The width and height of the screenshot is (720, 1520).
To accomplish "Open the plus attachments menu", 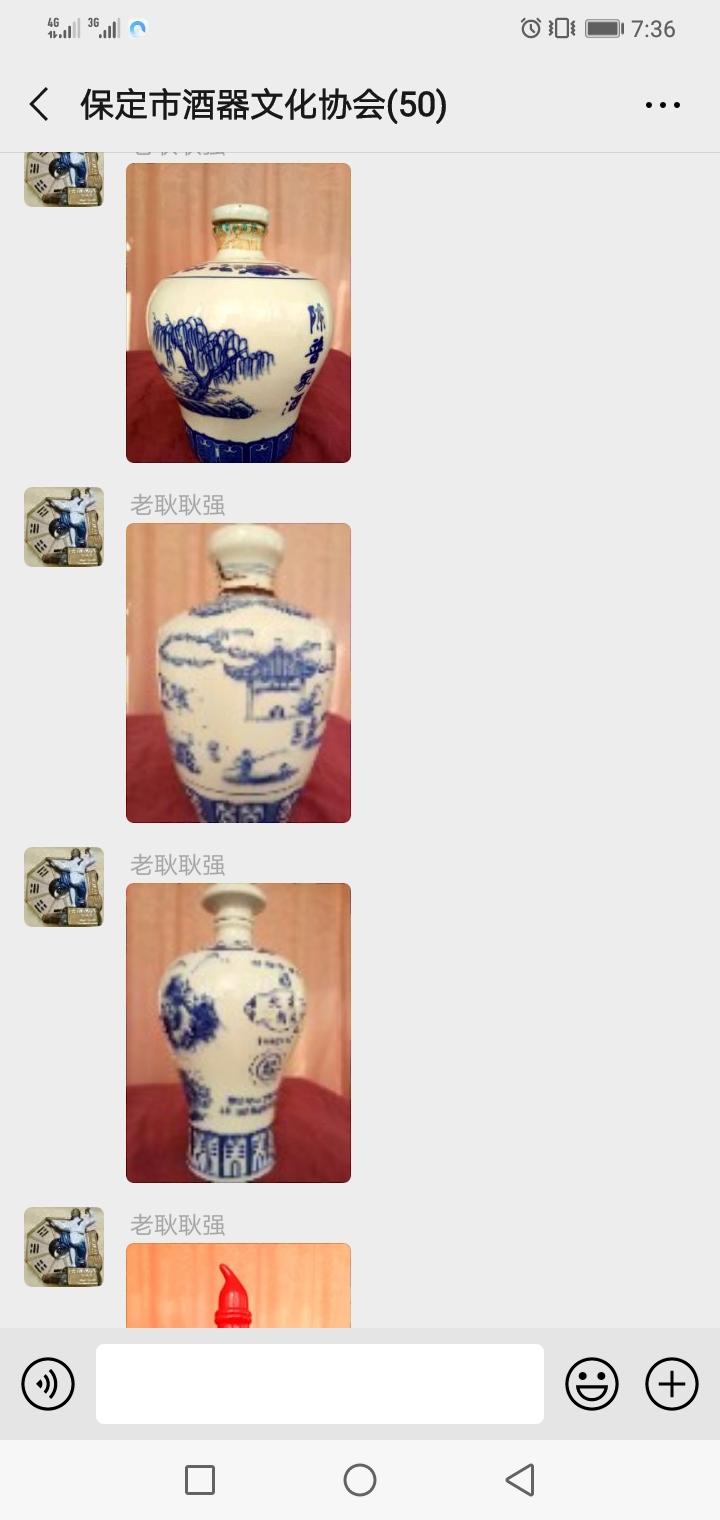I will [x=672, y=1384].
